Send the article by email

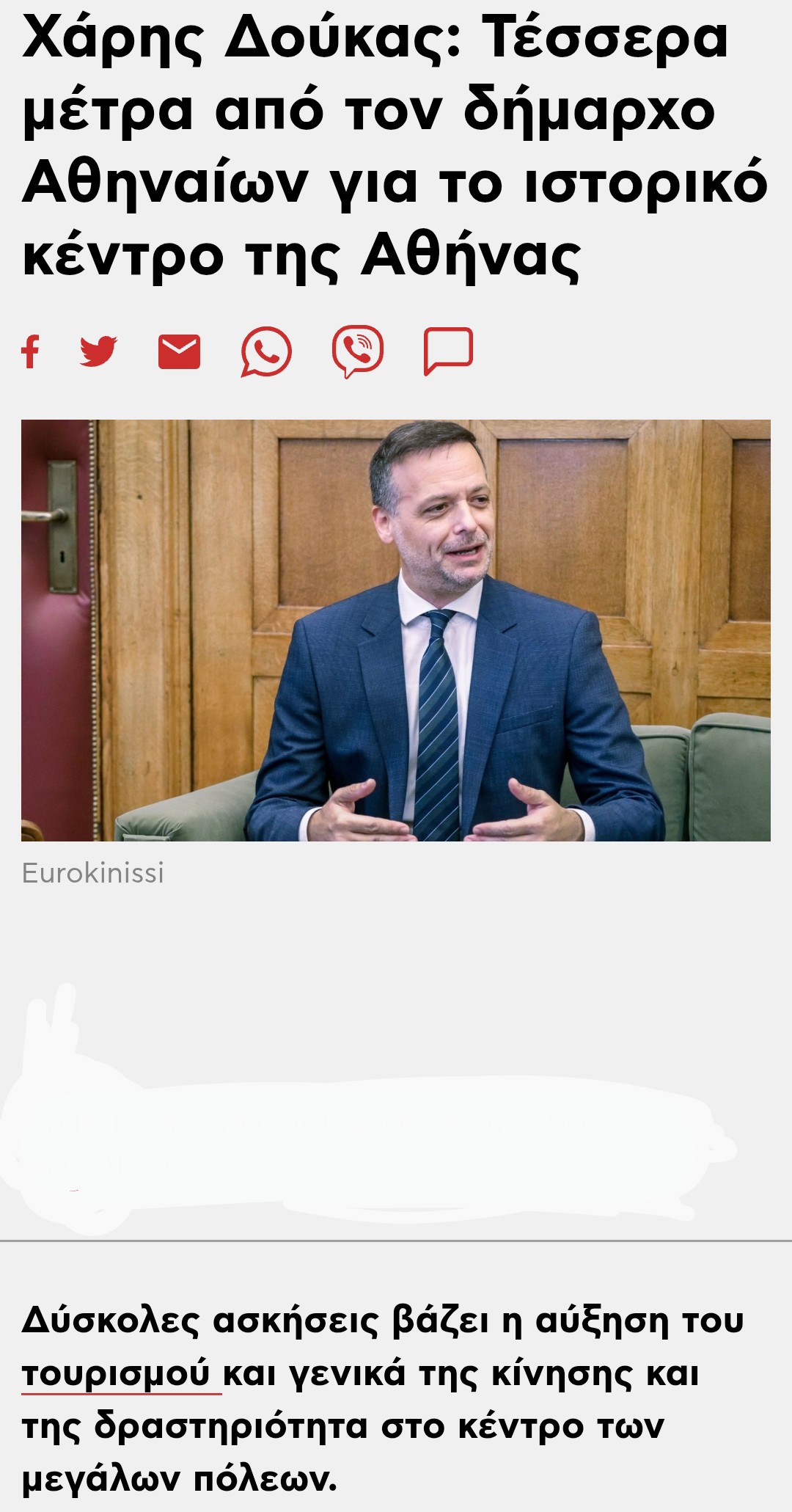(x=179, y=351)
